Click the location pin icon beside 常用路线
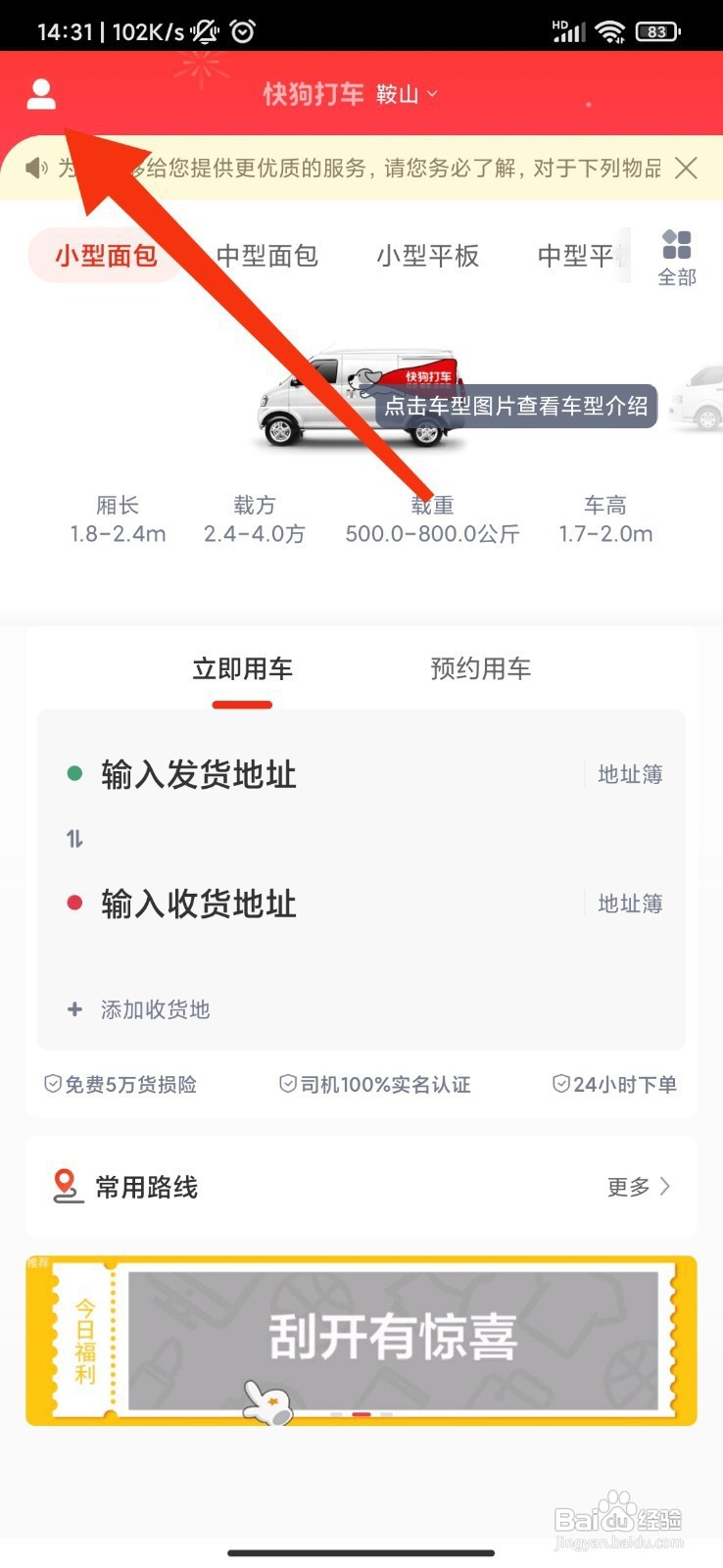The width and height of the screenshot is (723, 1568). (x=67, y=1187)
